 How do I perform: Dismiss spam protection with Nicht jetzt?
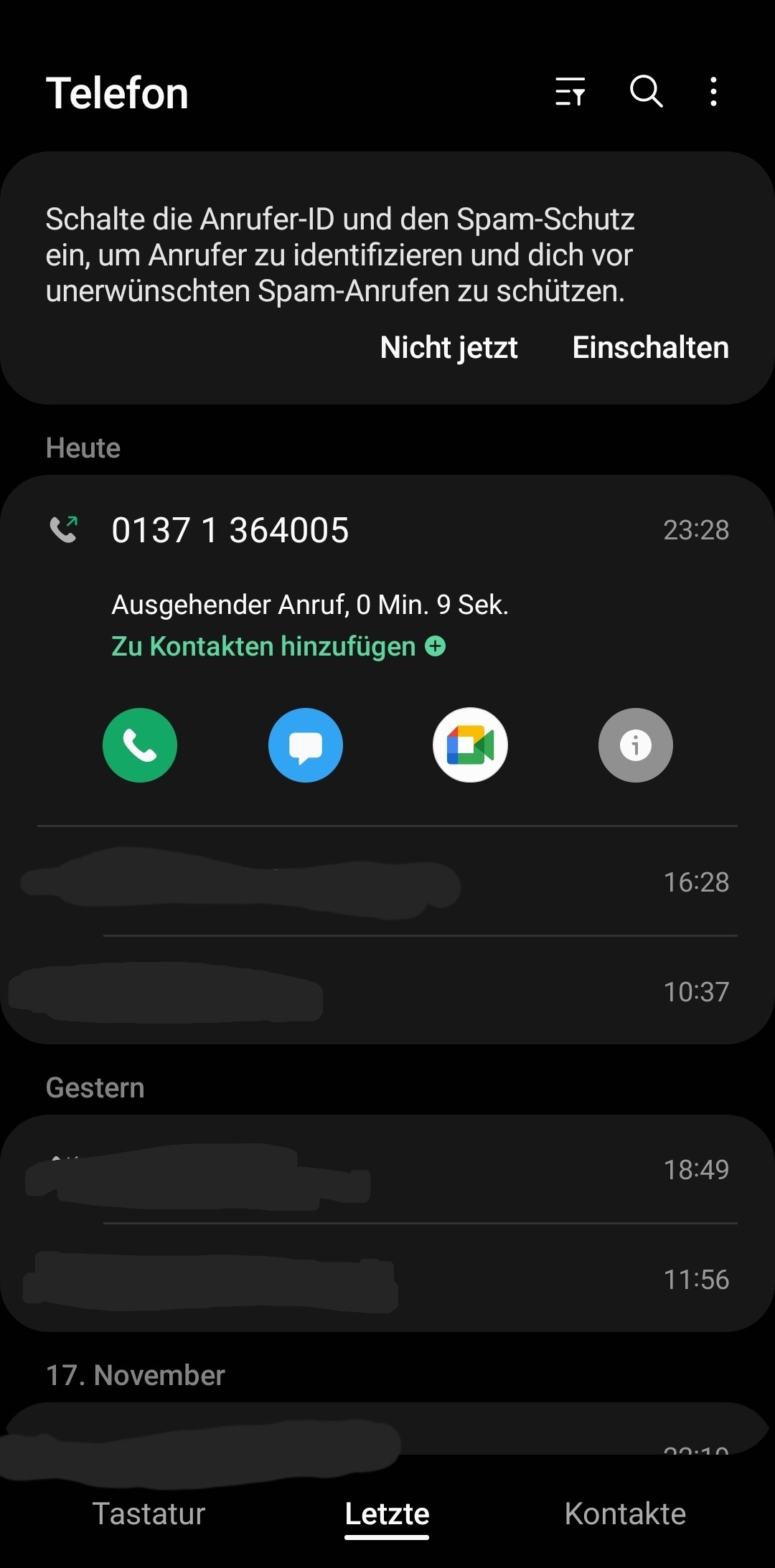coord(448,348)
